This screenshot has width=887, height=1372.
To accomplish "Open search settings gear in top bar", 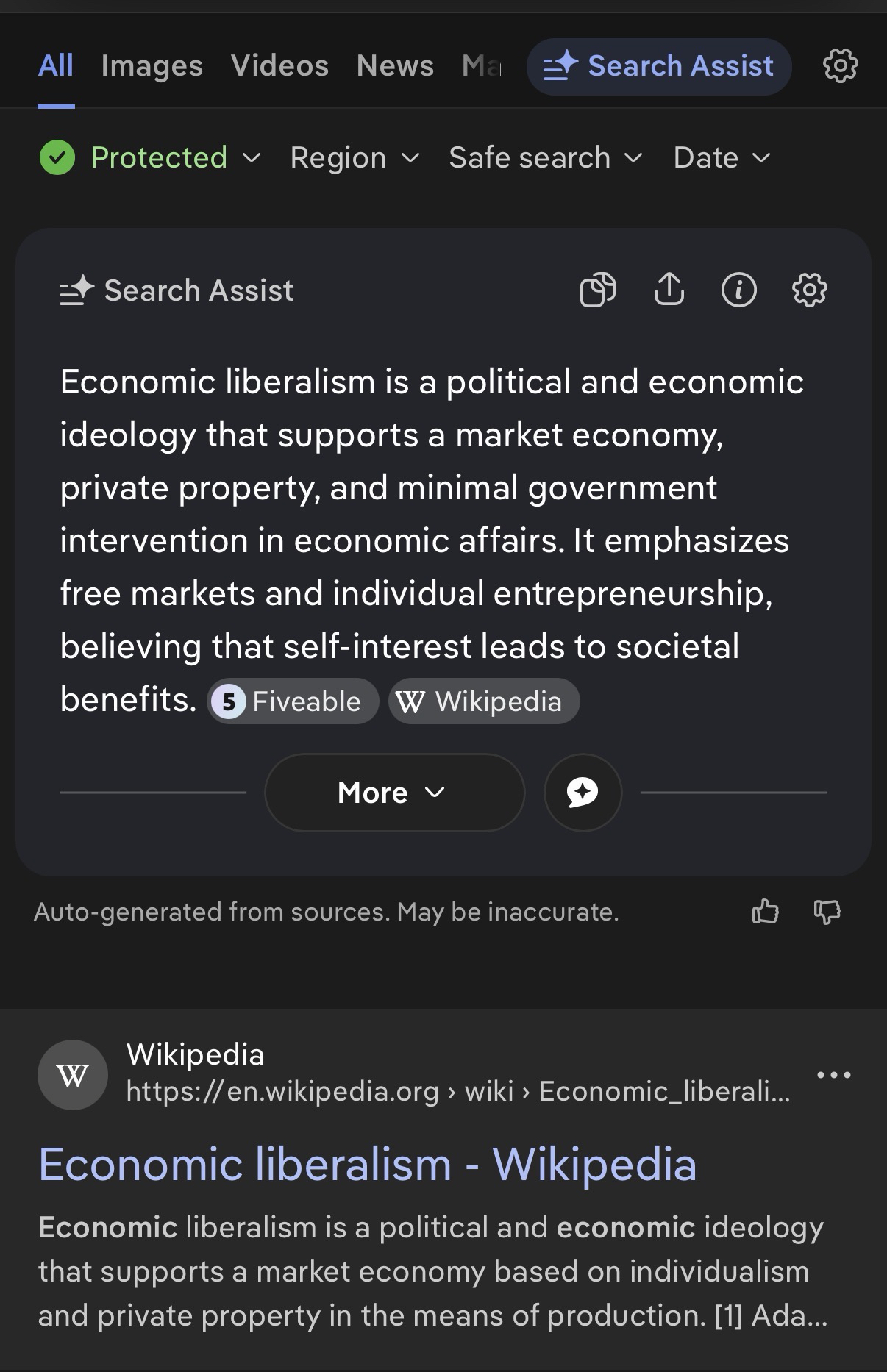I will pos(840,66).
